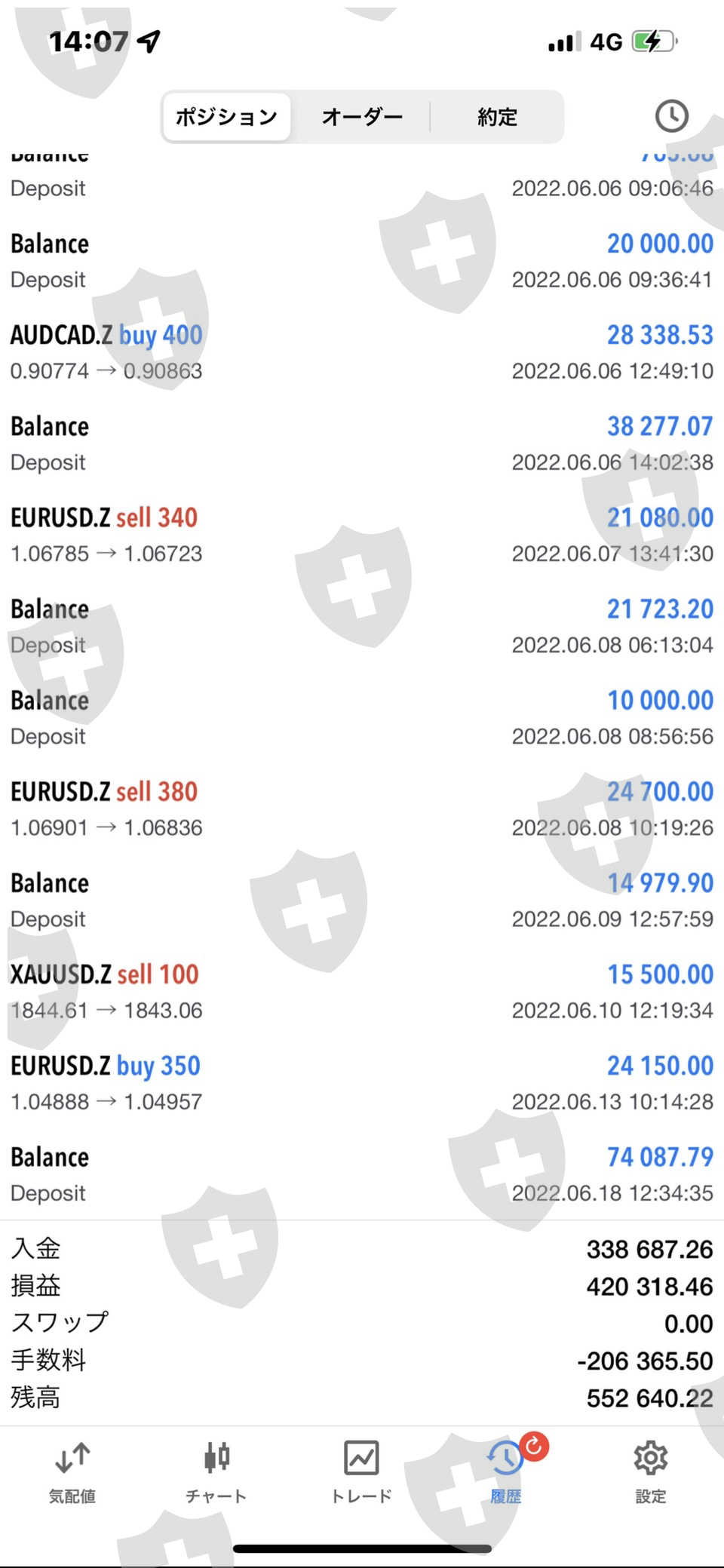Tap the 履歴 tab
This screenshot has height=1568, width=724.
[505, 1471]
